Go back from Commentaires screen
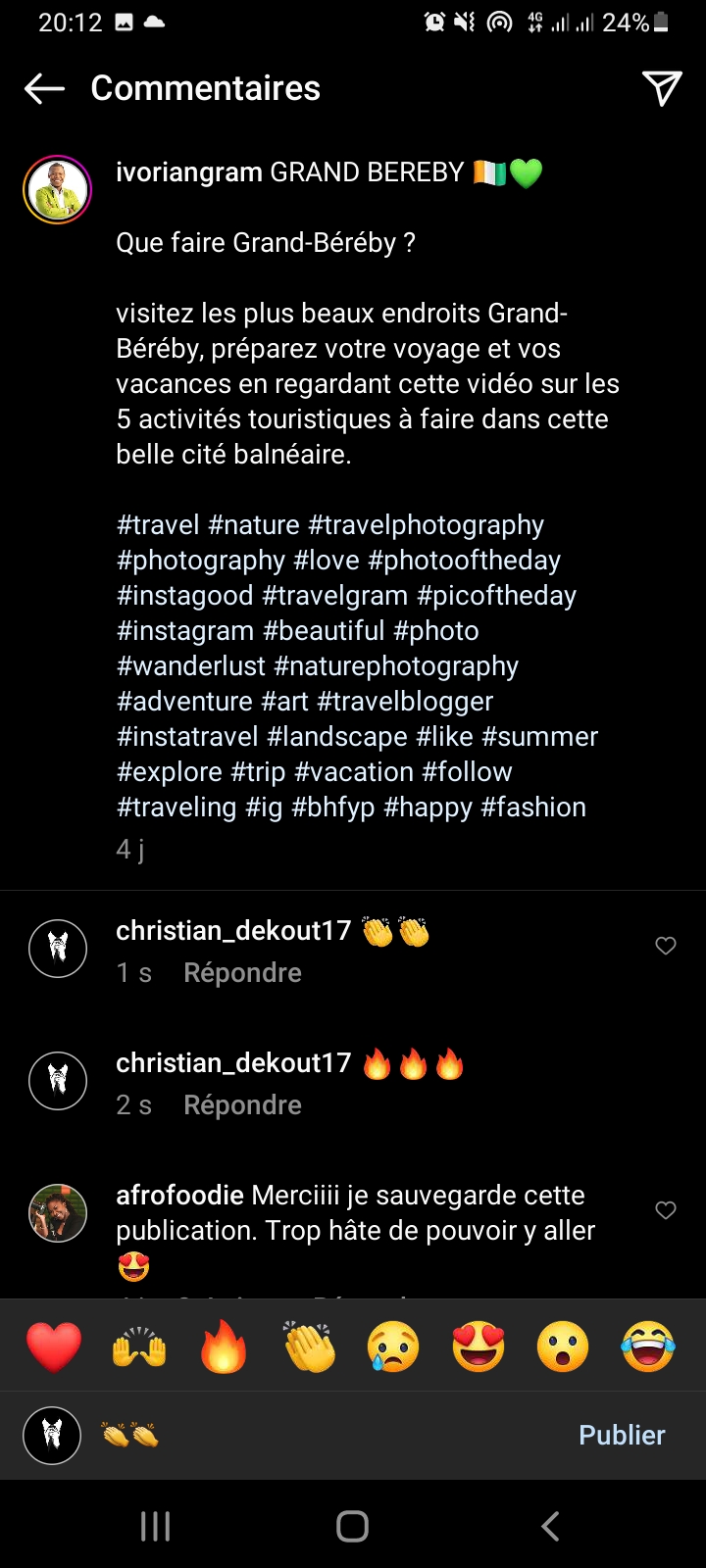The width and height of the screenshot is (706, 1568). click(44, 88)
